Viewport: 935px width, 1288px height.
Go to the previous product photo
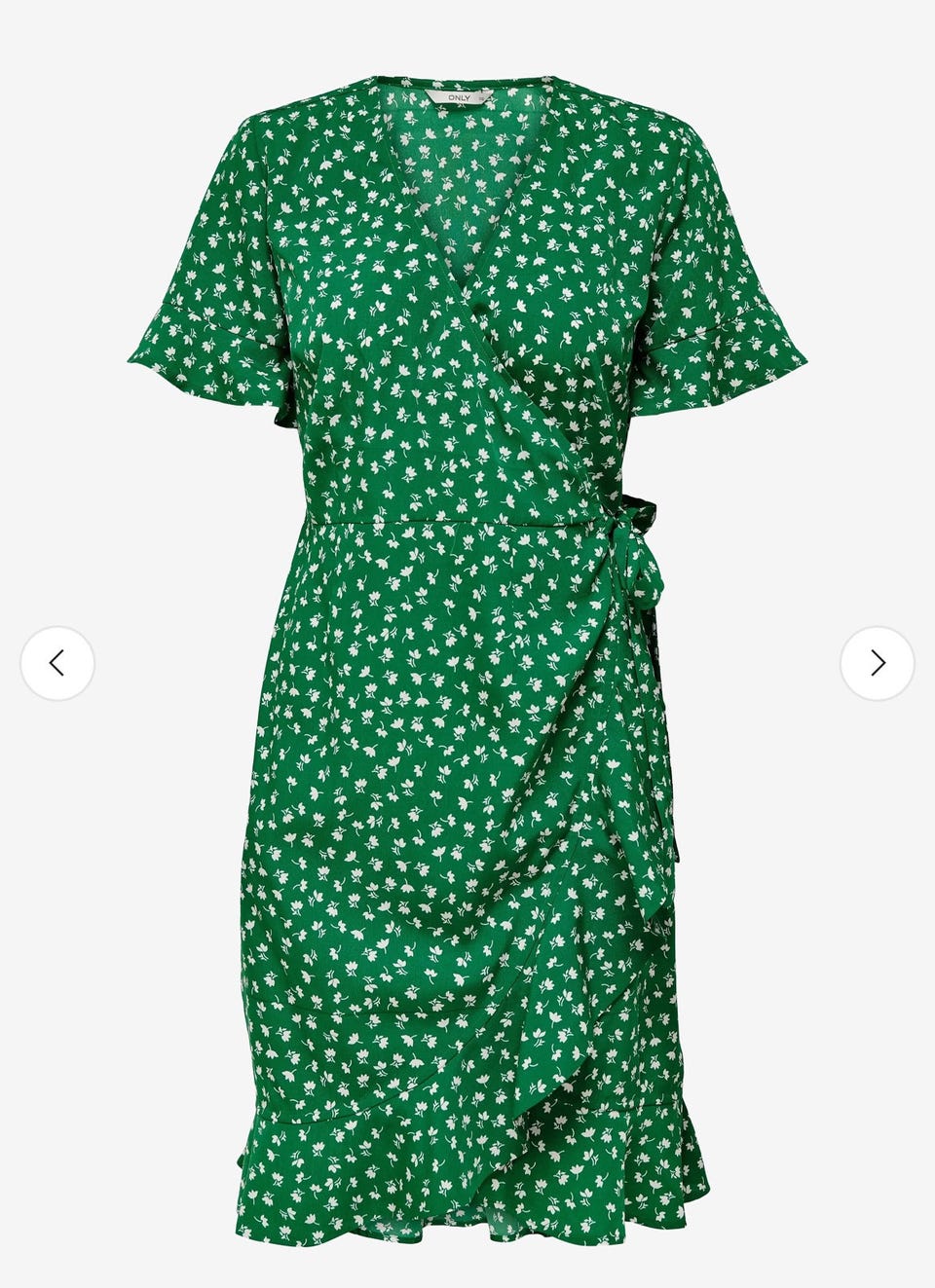coord(57,663)
